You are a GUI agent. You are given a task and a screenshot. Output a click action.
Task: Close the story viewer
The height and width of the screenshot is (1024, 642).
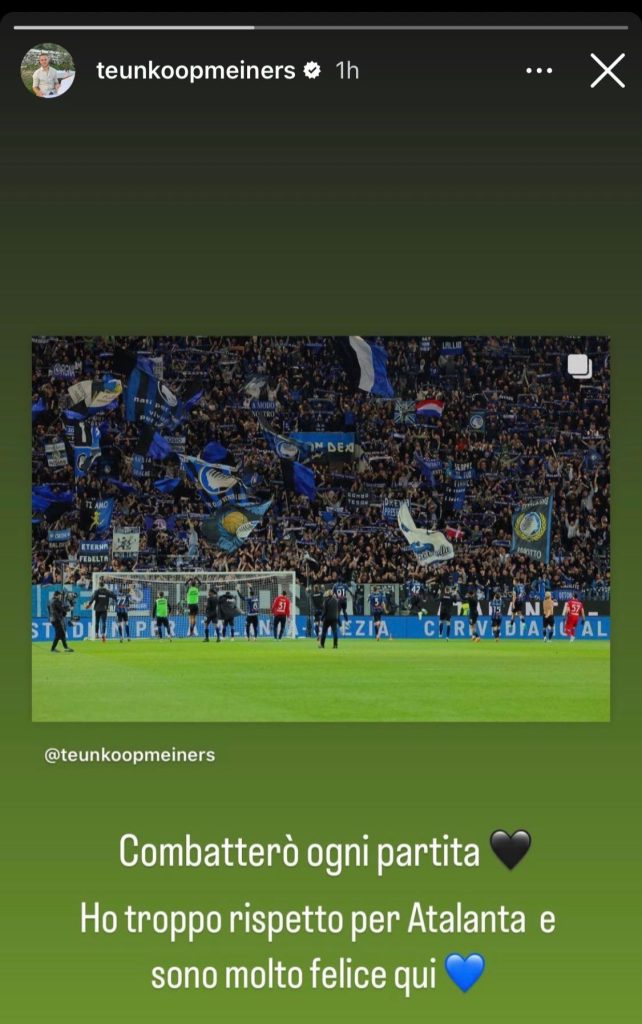tap(607, 70)
